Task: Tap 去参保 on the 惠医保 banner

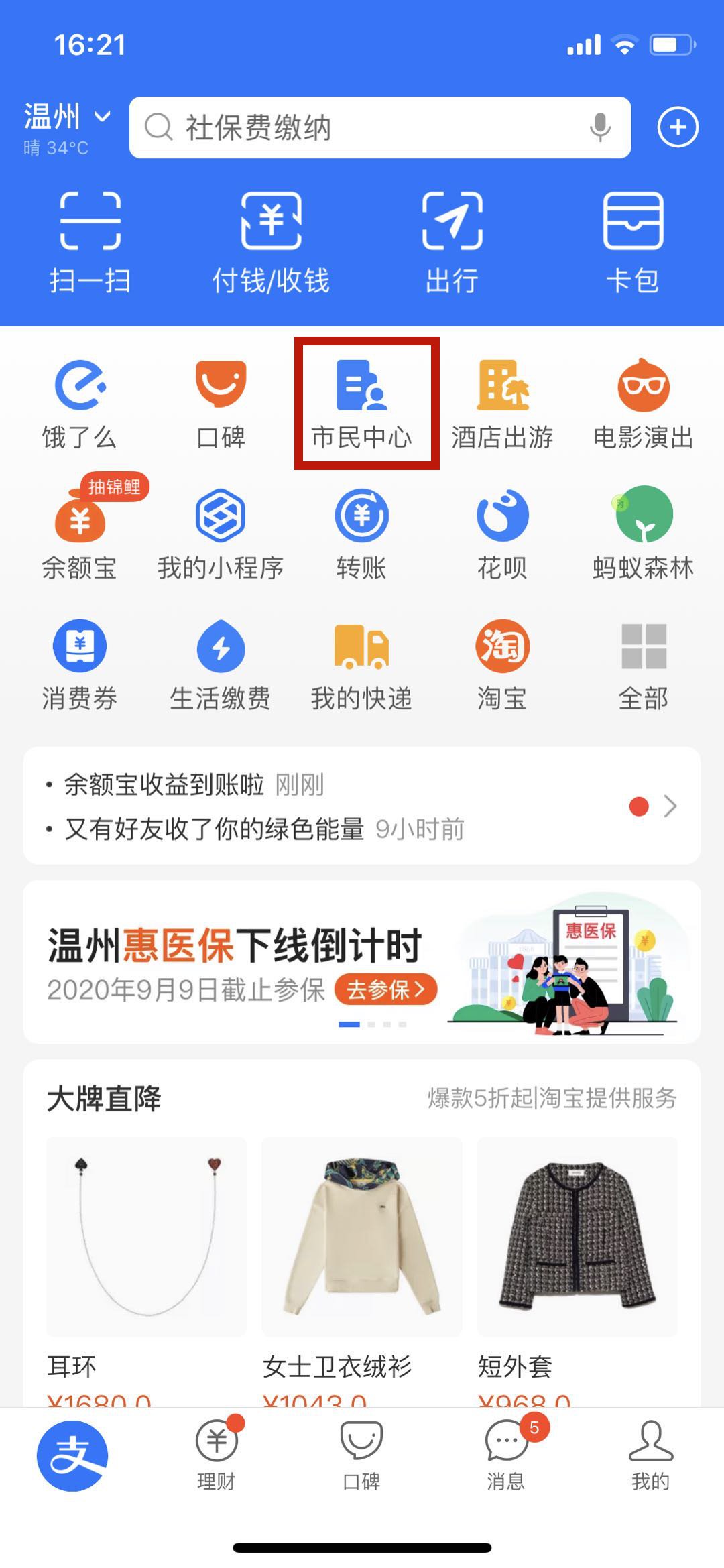Action: 385,989
